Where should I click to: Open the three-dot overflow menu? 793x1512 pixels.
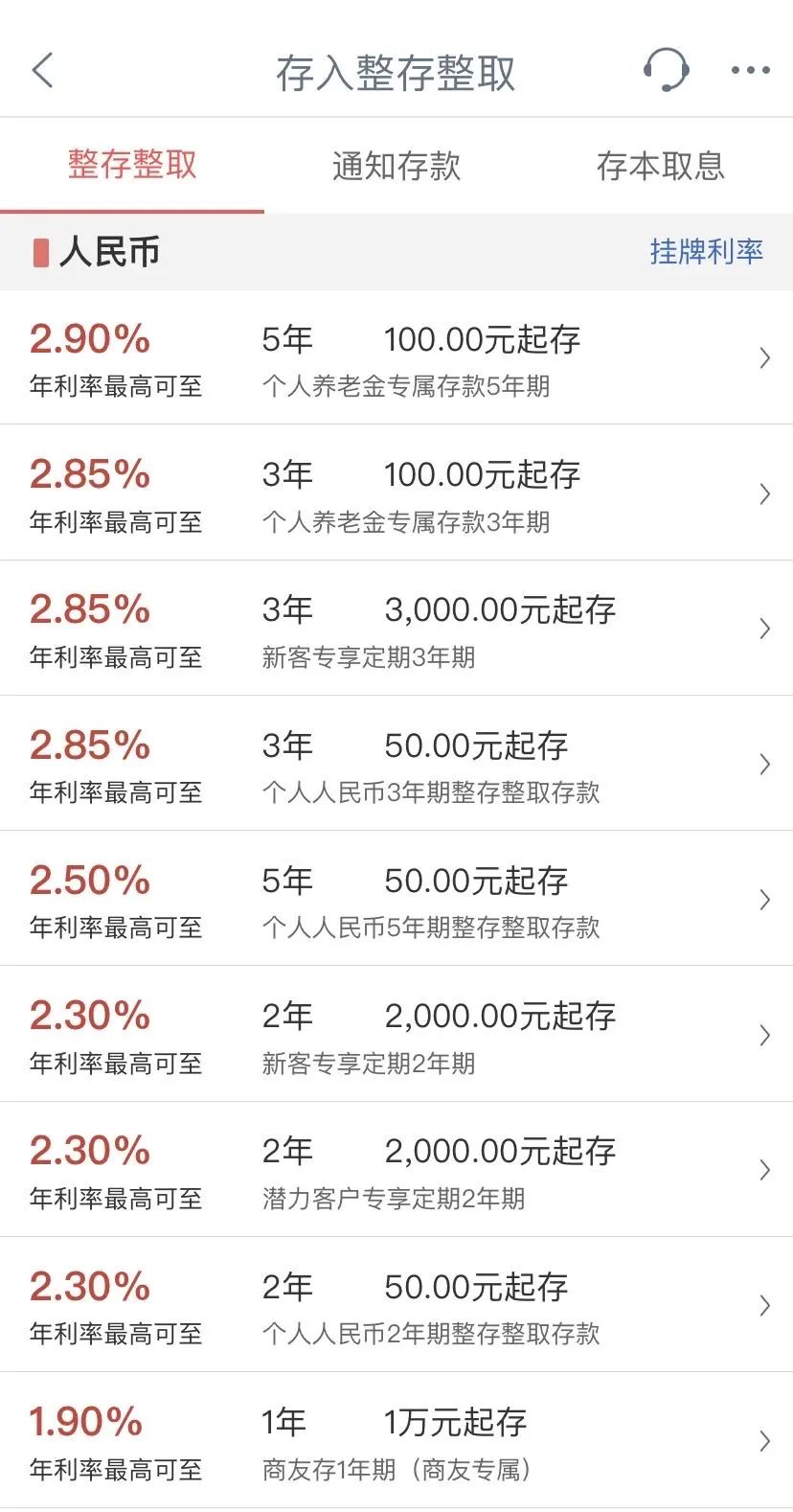750,70
